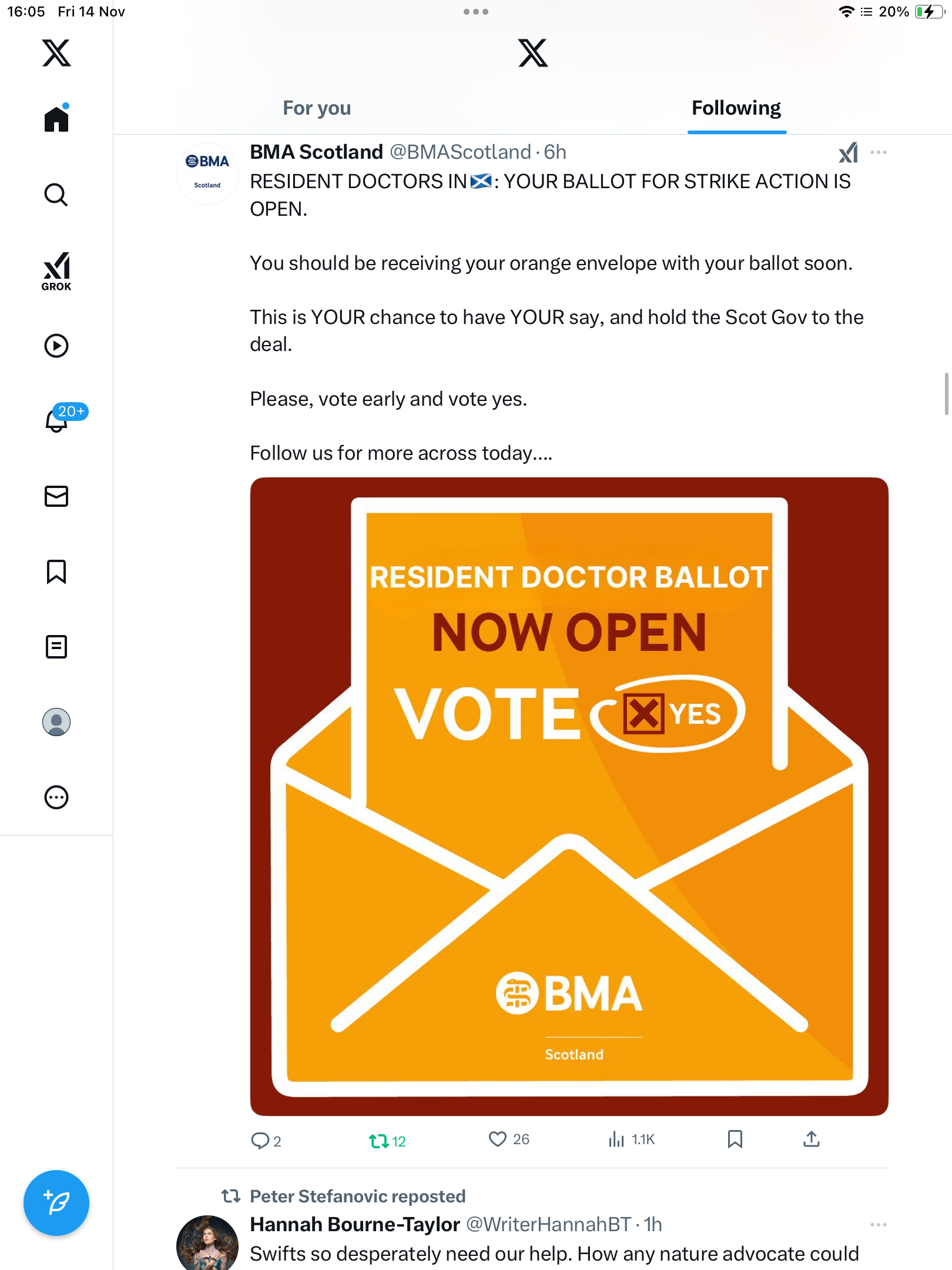Open the More options circle in the sidebar
Image resolution: width=952 pixels, height=1270 pixels.
[56, 797]
